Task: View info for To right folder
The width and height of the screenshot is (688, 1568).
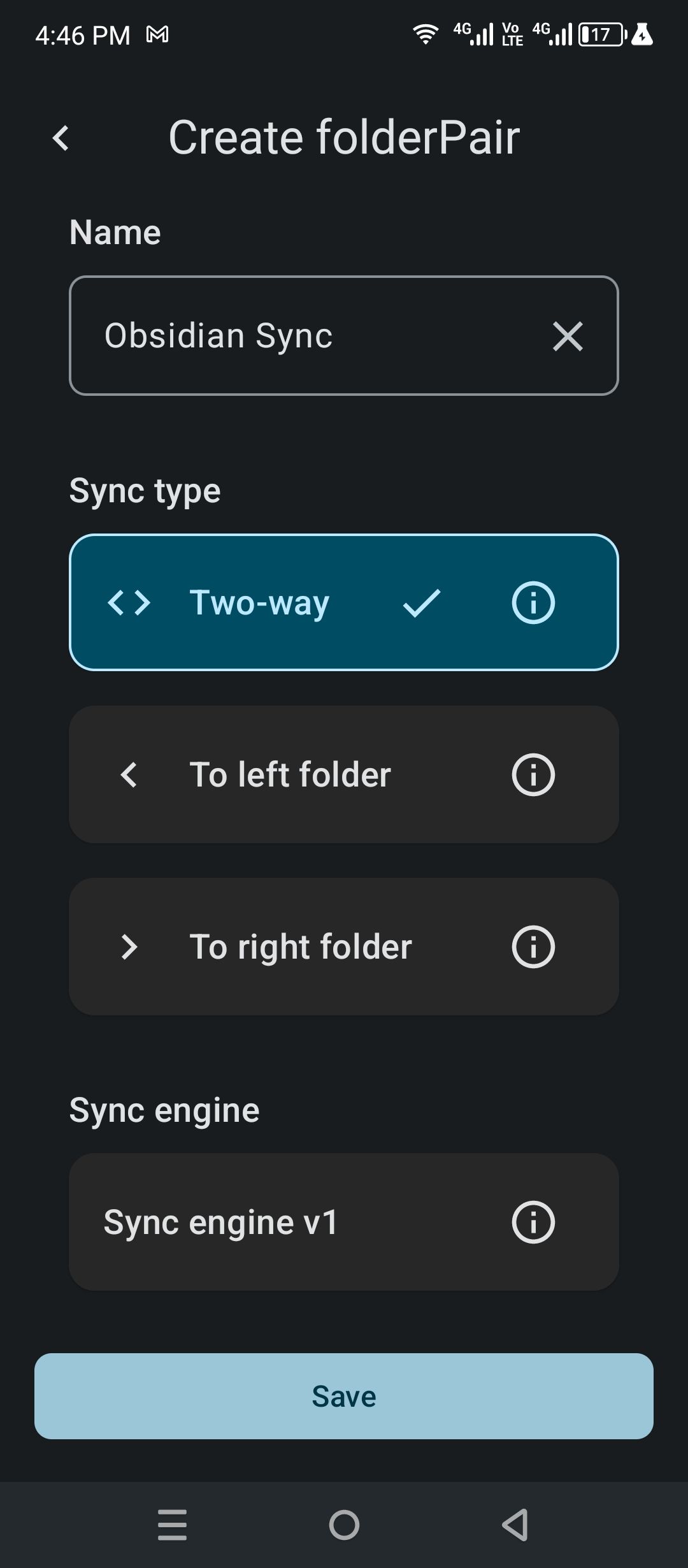Action: point(533,947)
